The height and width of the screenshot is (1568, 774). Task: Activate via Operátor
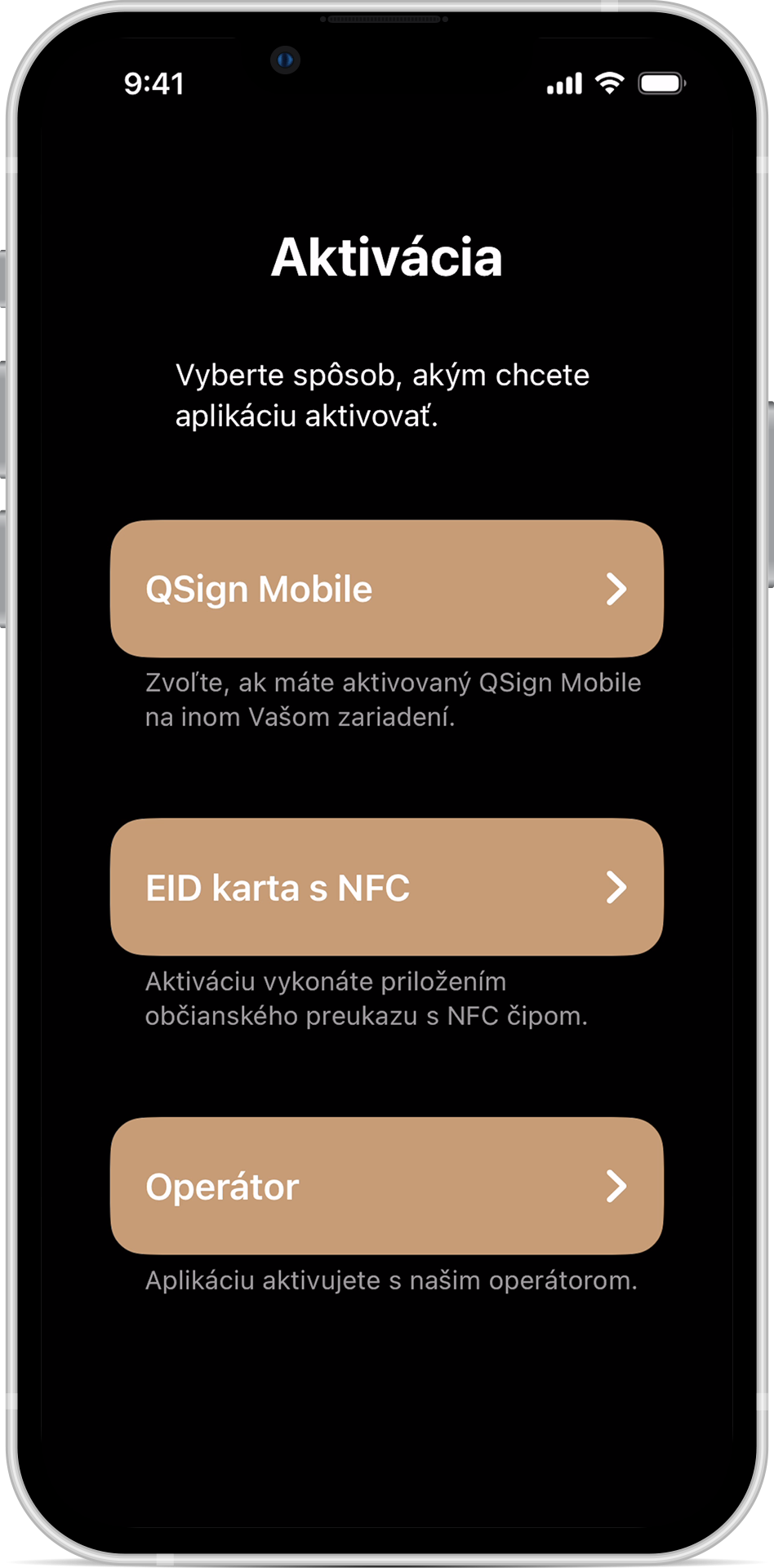(386, 1186)
